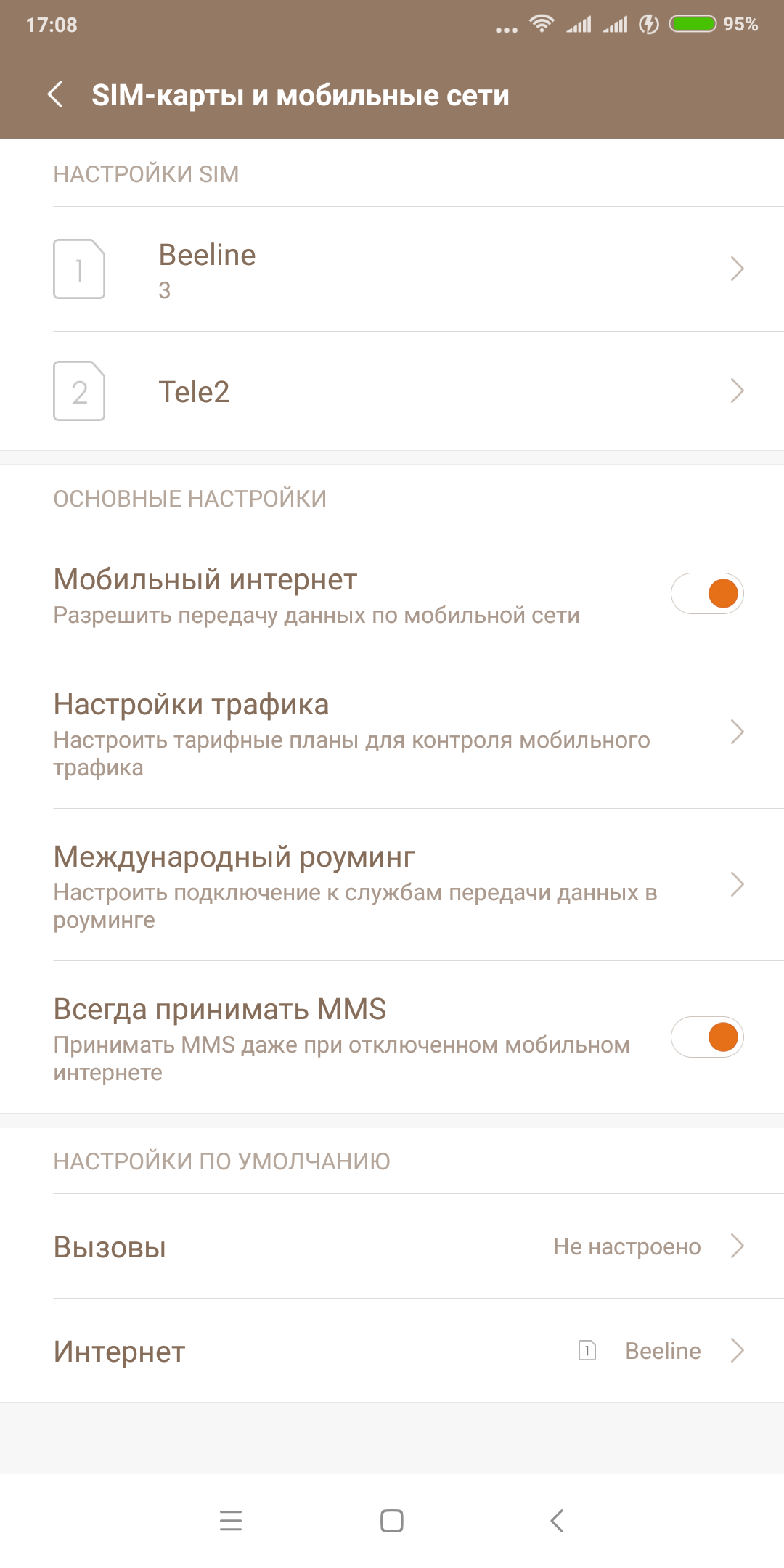Open Tele2 SIM 2 settings
Screen dimensions: 784x1568
(x=392, y=391)
